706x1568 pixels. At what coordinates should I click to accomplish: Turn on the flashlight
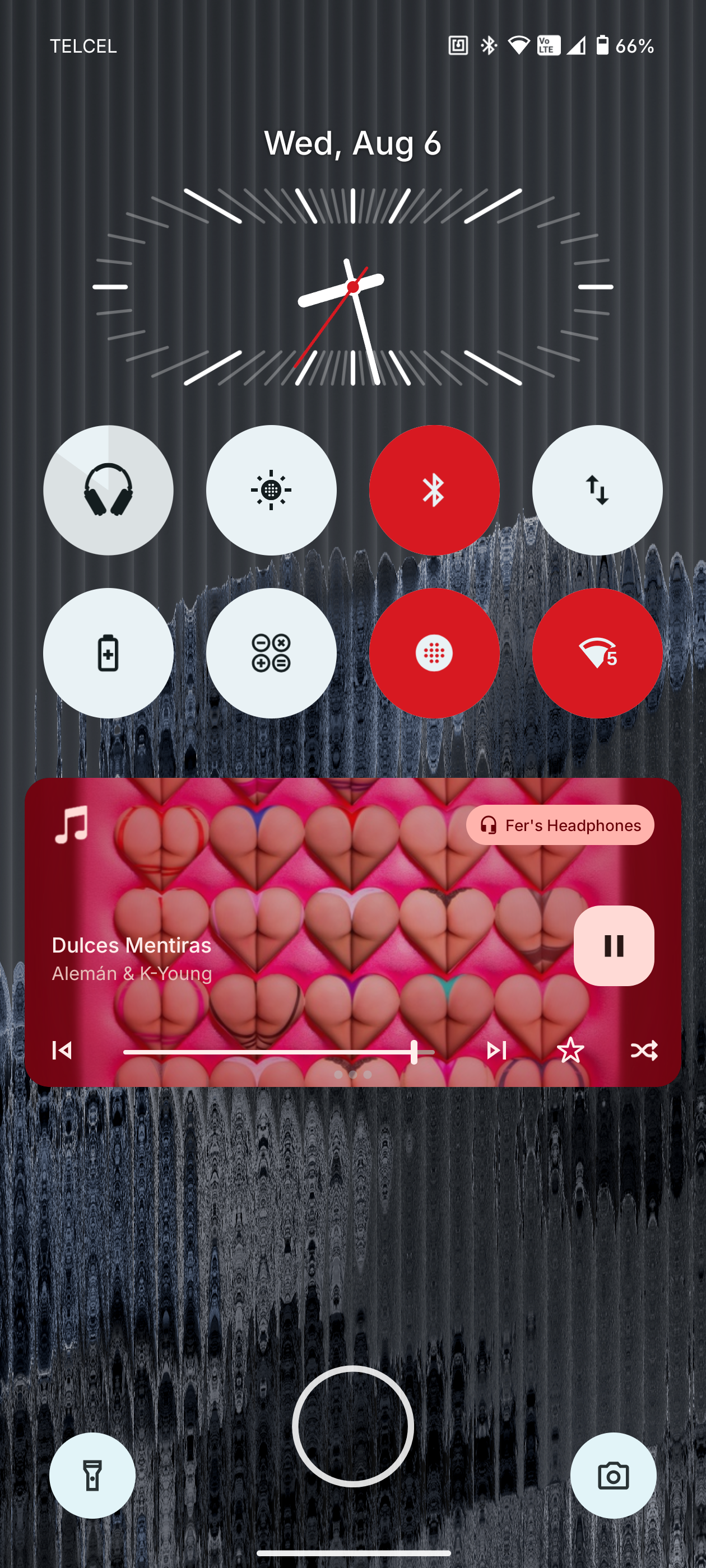pos(92,1476)
